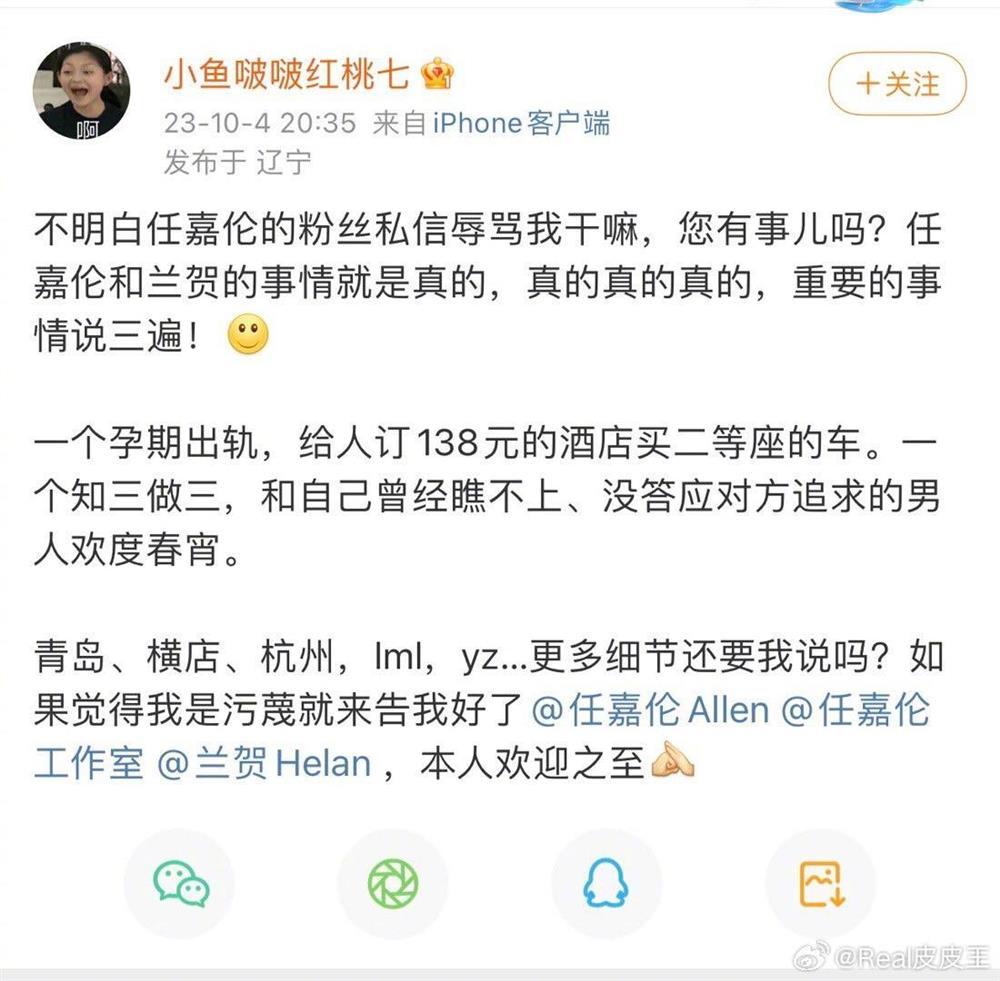
Task: Follow this user with the 关注 button
Action: pos(897,84)
